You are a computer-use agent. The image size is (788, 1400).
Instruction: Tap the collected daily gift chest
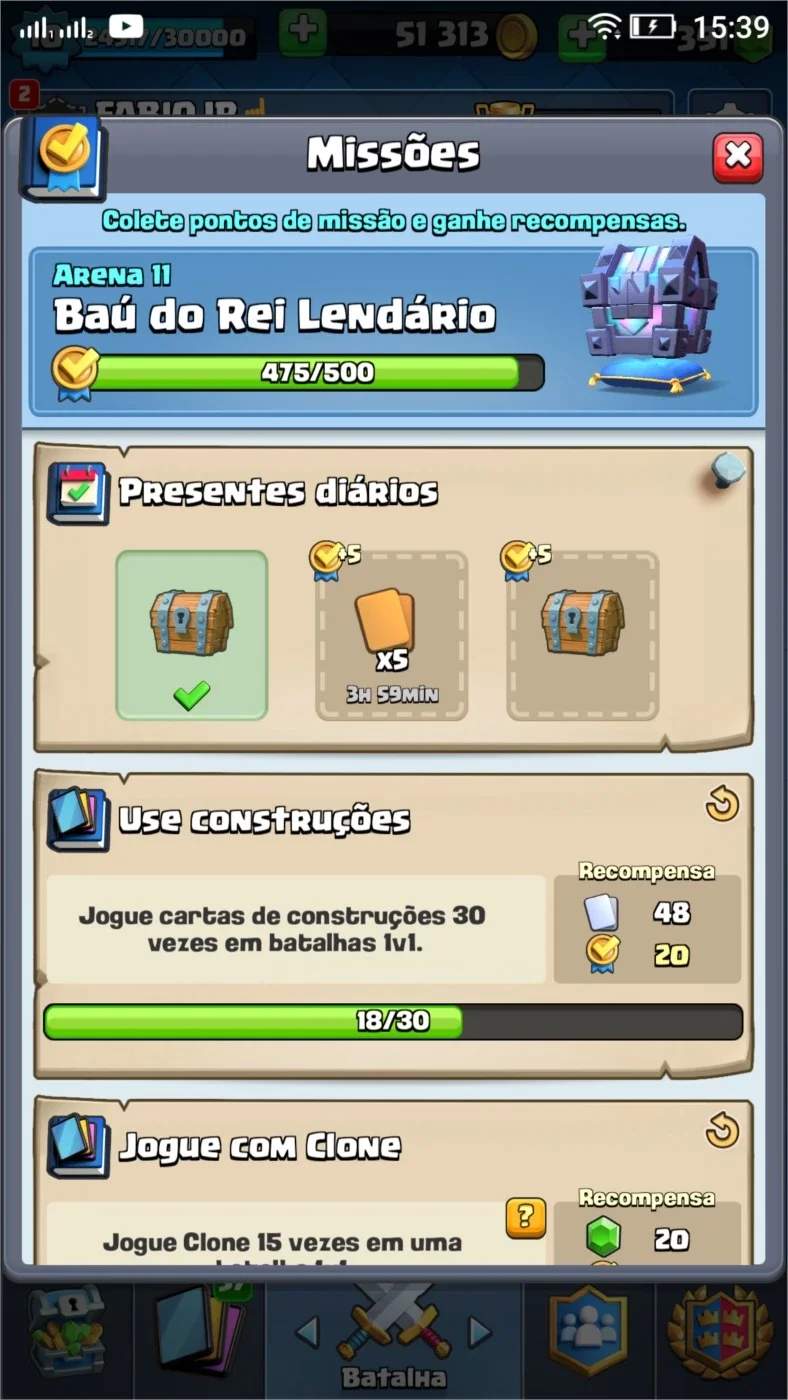[x=192, y=635]
